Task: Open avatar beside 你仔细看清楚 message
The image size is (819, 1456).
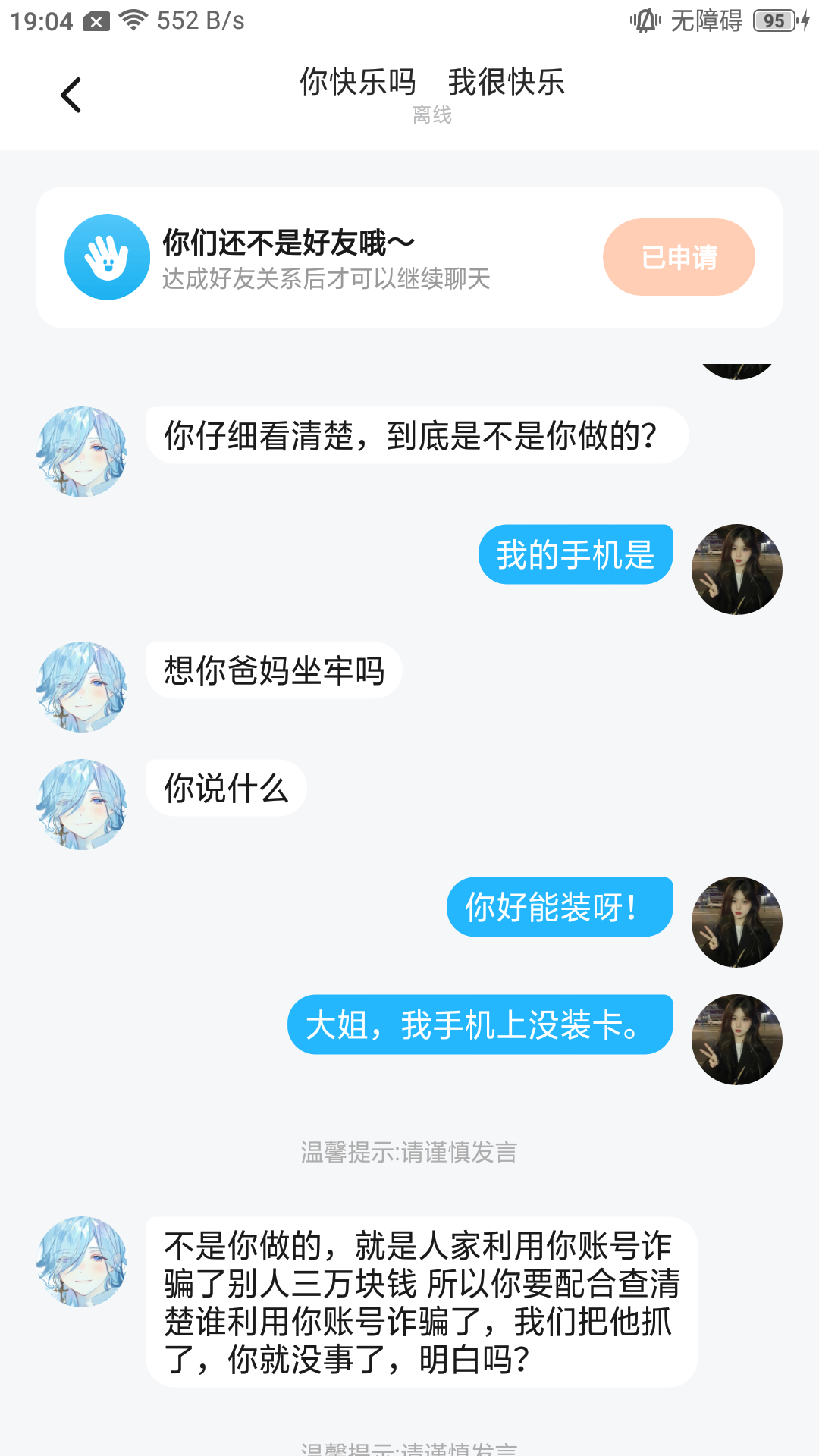Action: point(82,452)
